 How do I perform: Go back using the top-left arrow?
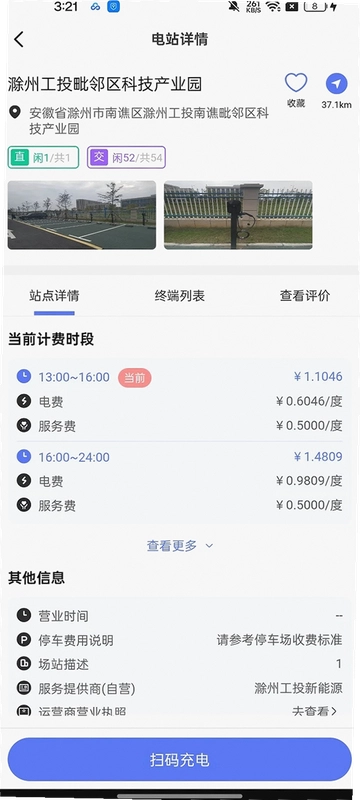pos(19,39)
